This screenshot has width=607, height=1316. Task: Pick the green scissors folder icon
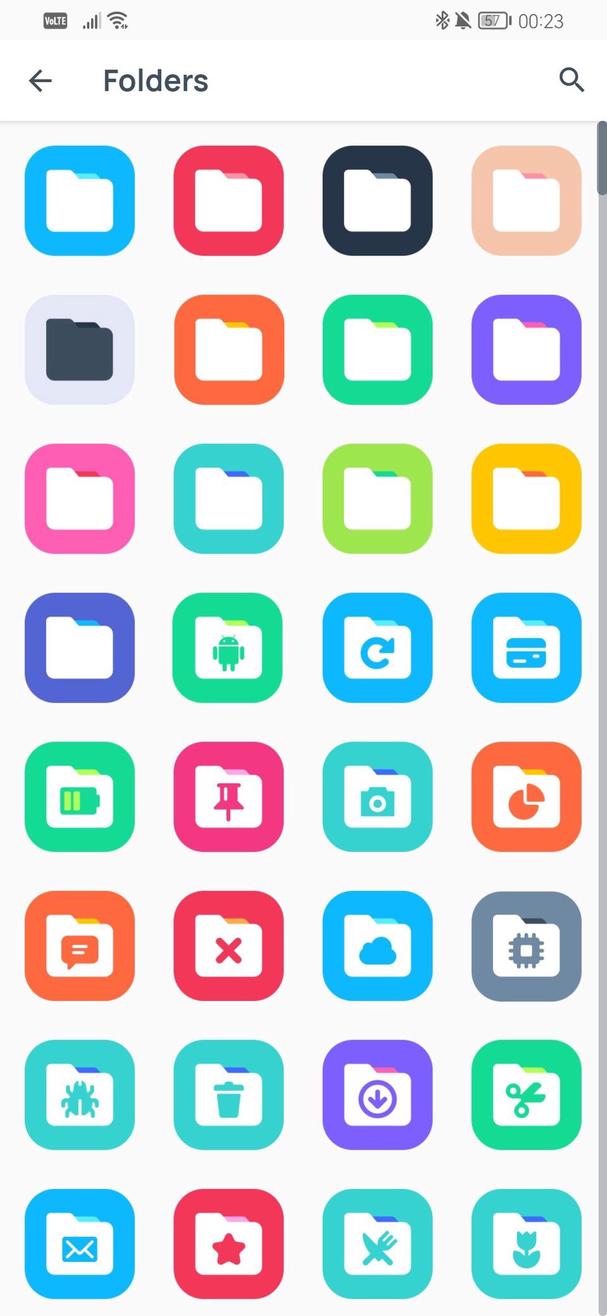point(526,1095)
